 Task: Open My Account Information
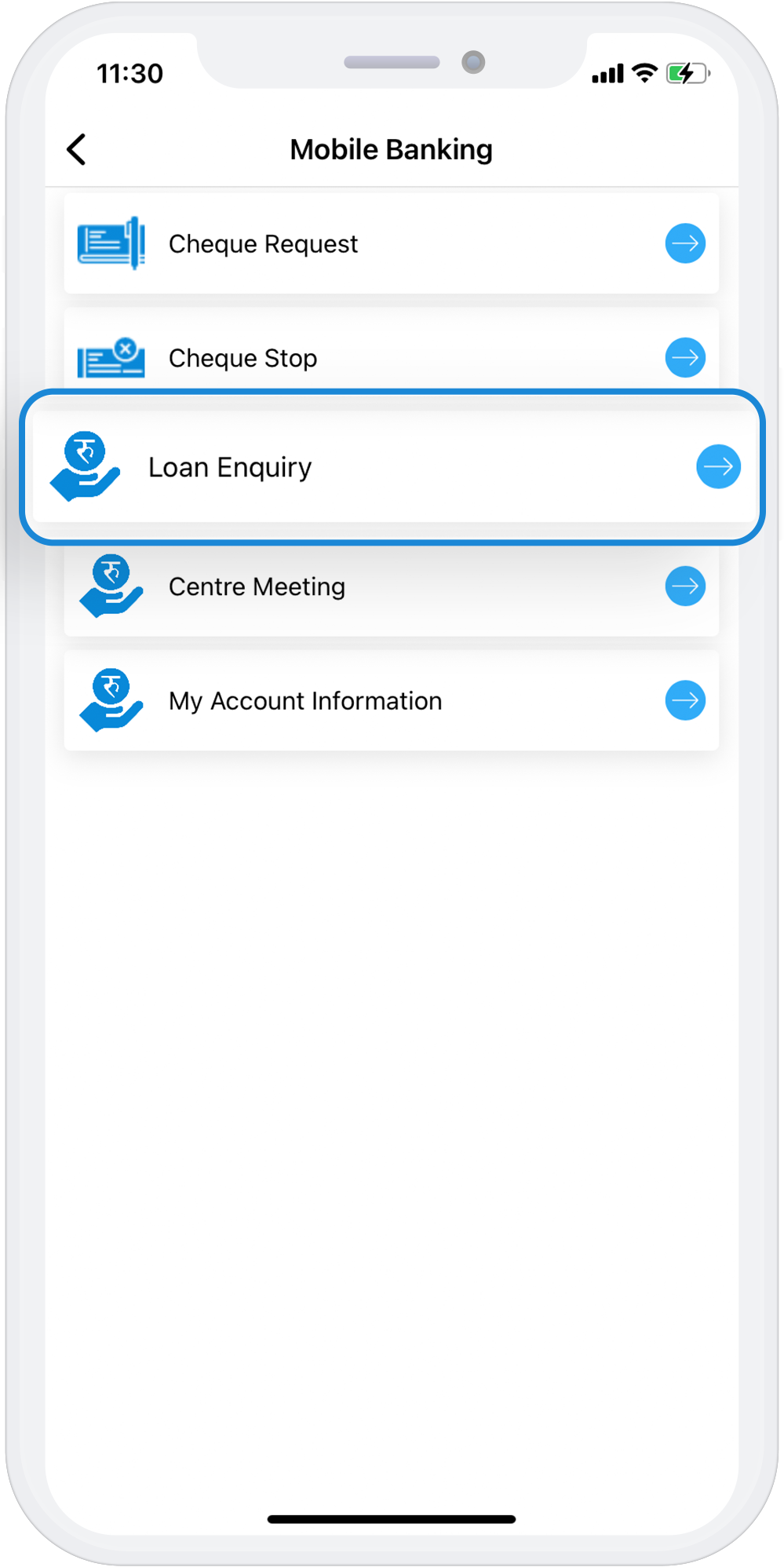tap(391, 700)
